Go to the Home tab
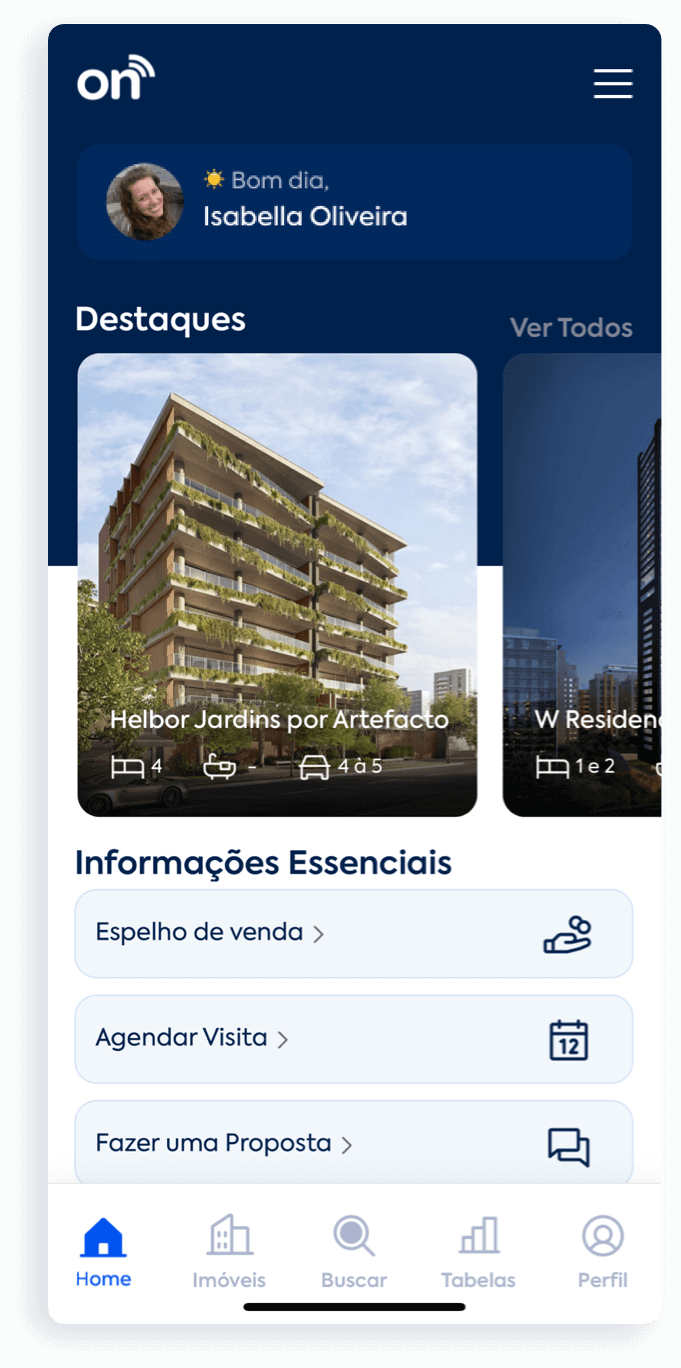681x1368 pixels. [x=103, y=1251]
